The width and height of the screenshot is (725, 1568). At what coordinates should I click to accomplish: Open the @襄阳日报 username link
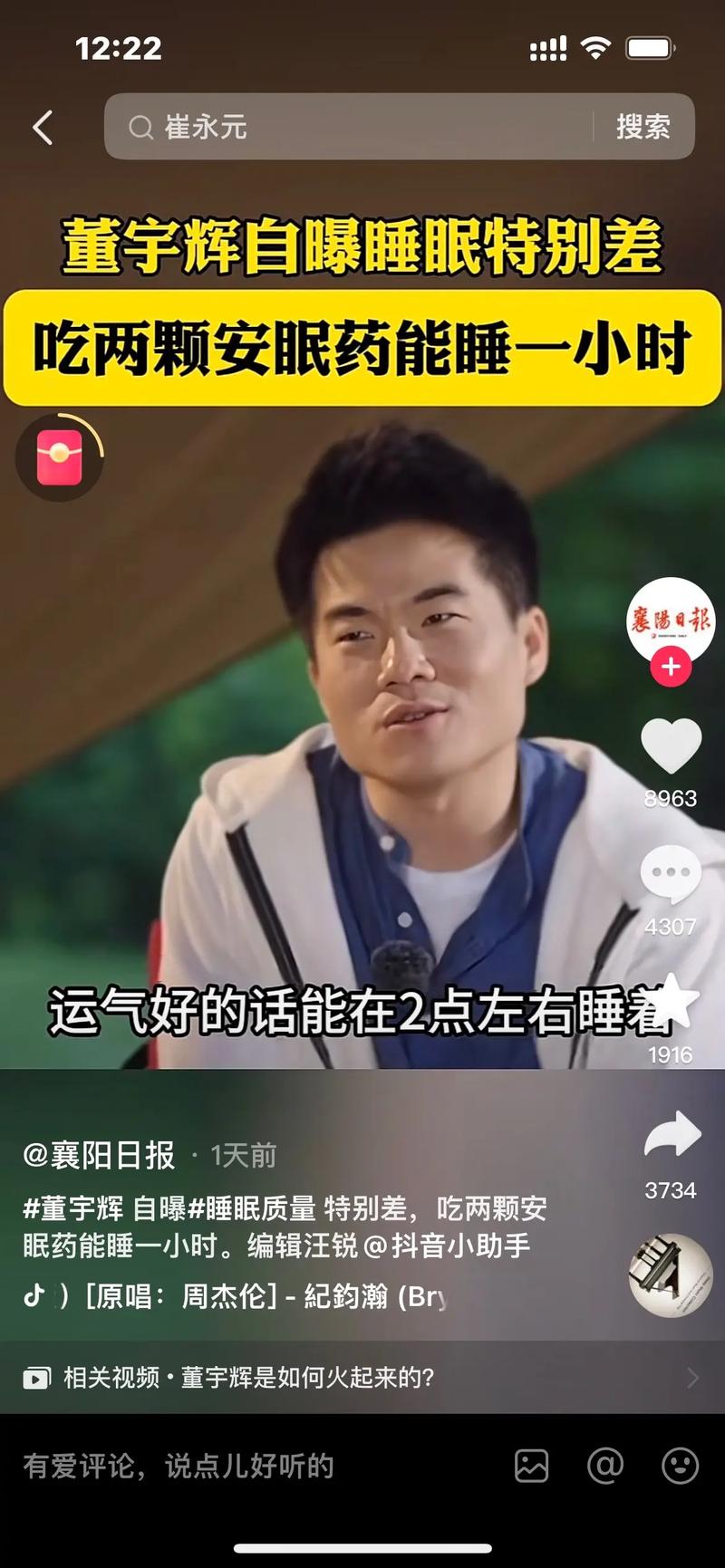point(99,1155)
